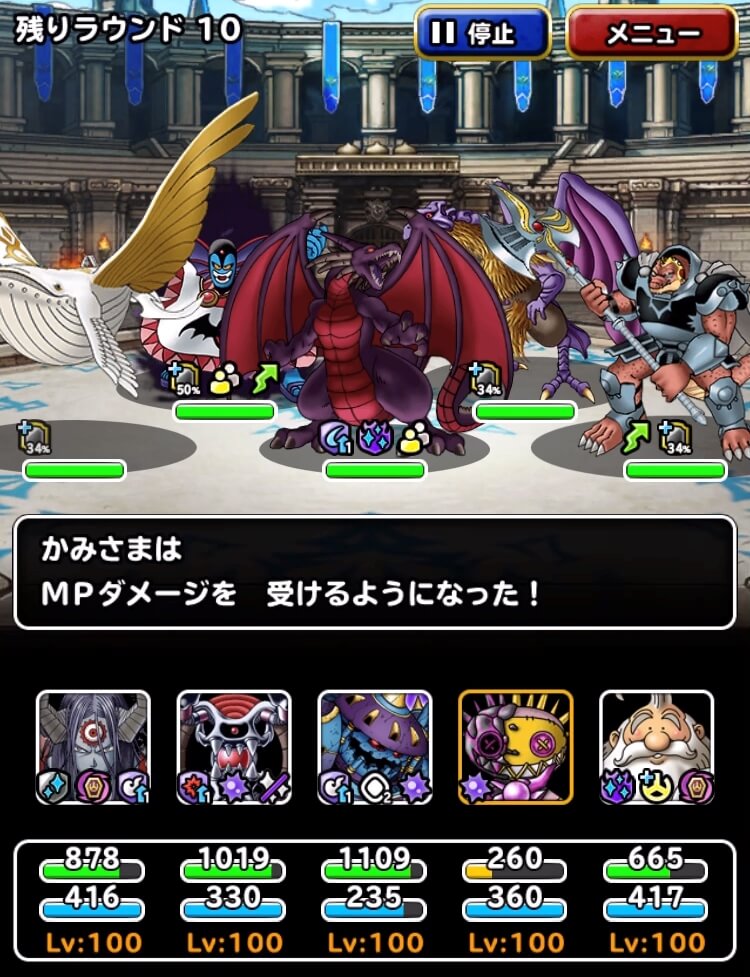750x977 pixels.
Task: Tap the battle message box to advance
Action: (375, 573)
